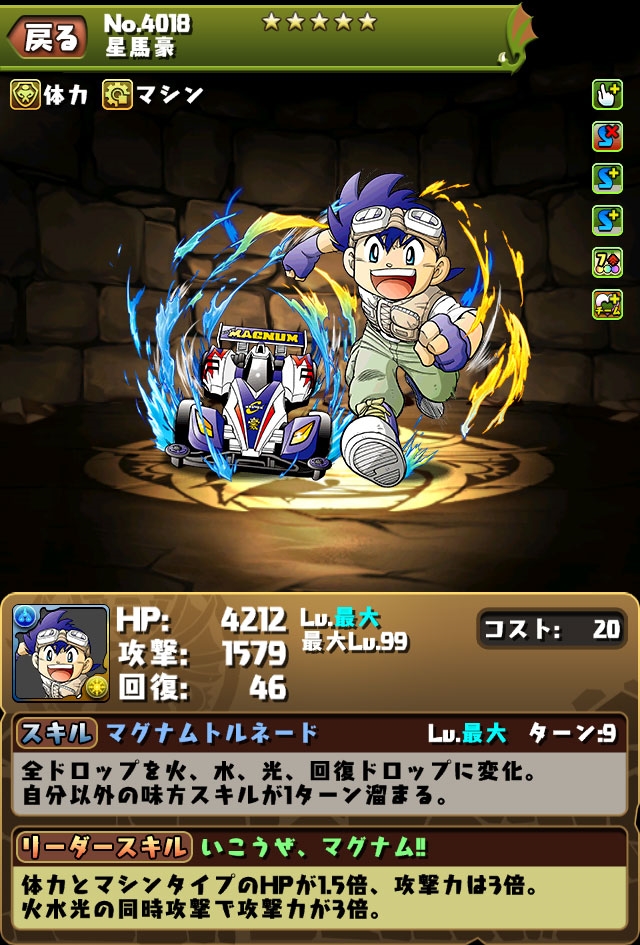Screen dimensions: 640x945
Task: Tap the finger extend-time awakening icon
Action: 607,95
